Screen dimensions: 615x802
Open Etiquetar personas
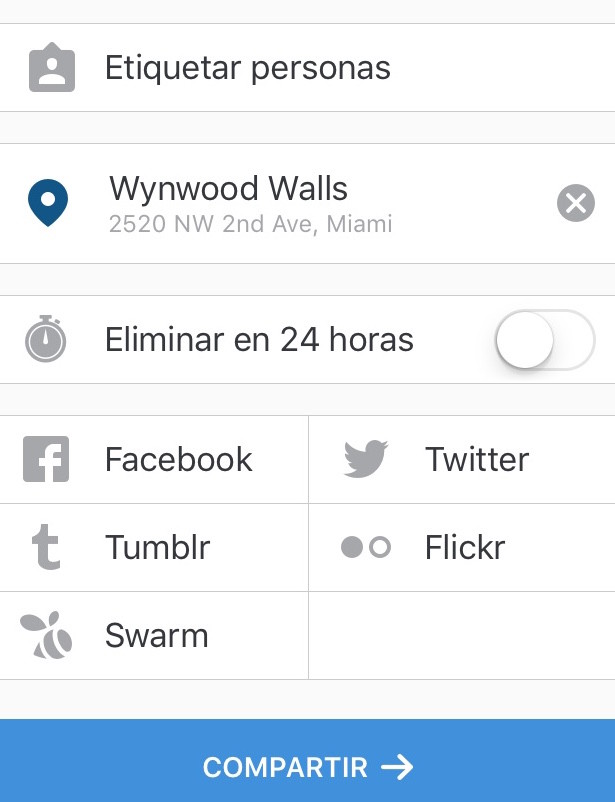point(247,68)
